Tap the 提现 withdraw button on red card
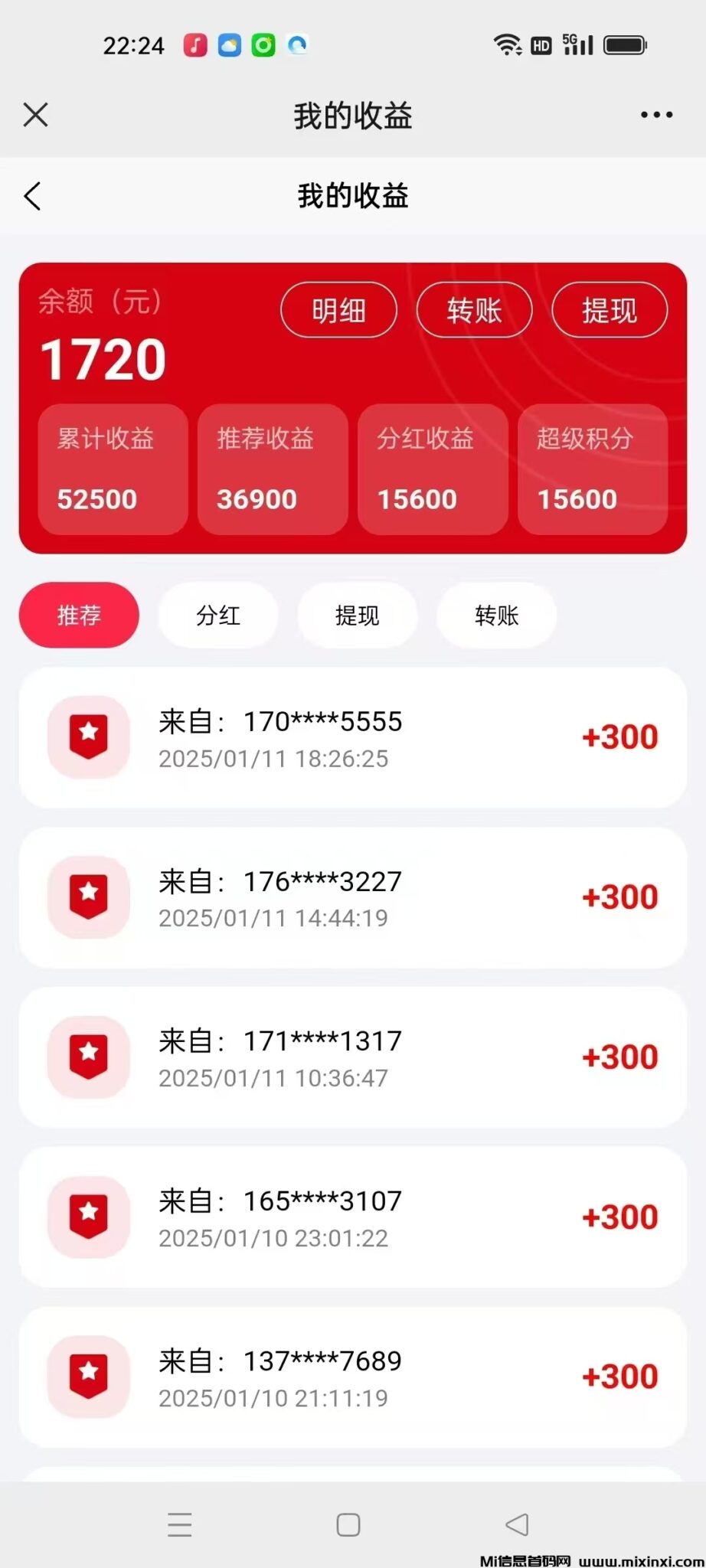Screen dimensions: 706x1568 click(x=609, y=309)
